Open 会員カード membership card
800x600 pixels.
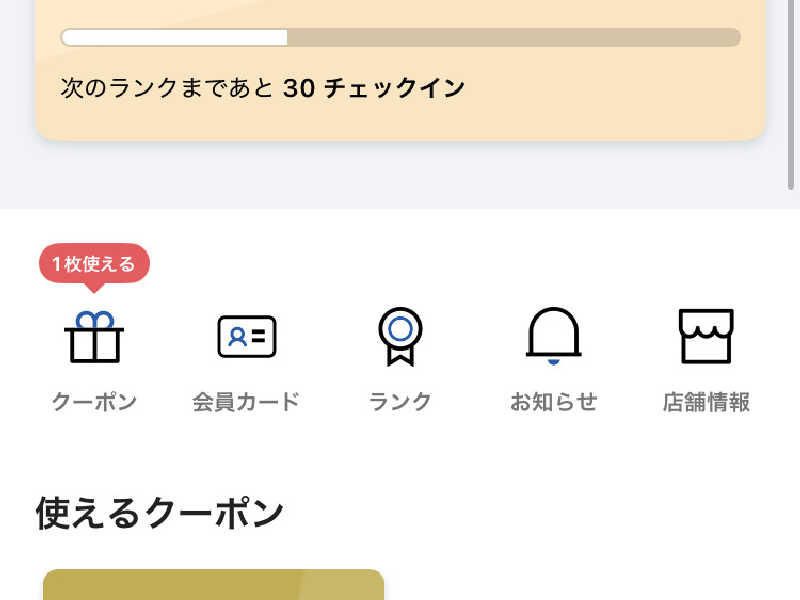point(246,338)
